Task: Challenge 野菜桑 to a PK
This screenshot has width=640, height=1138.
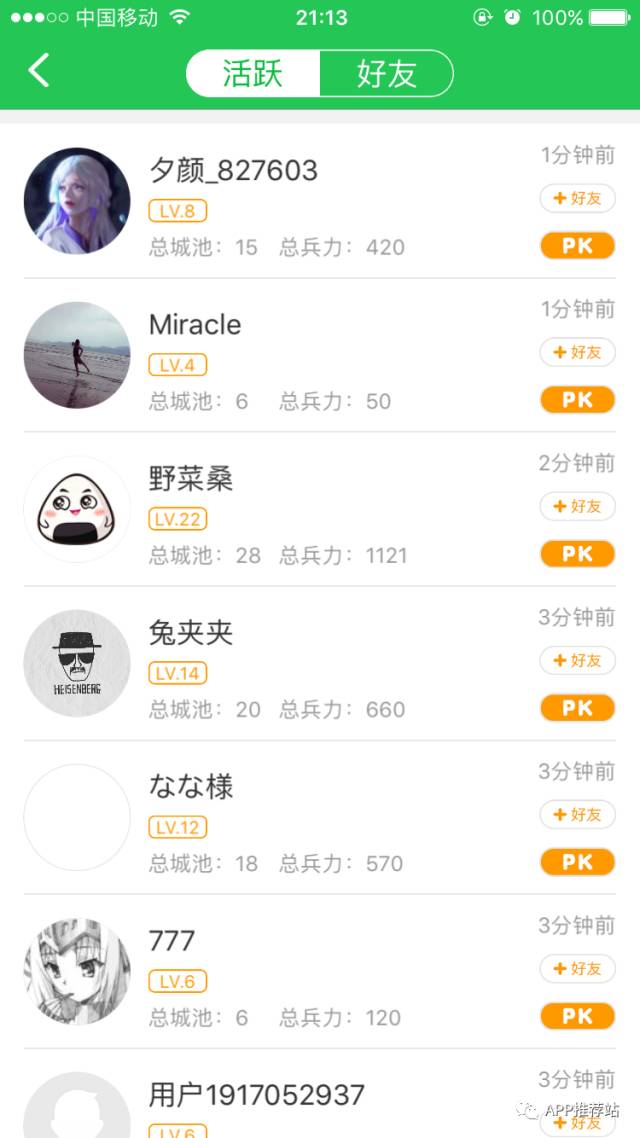Action: click(578, 554)
